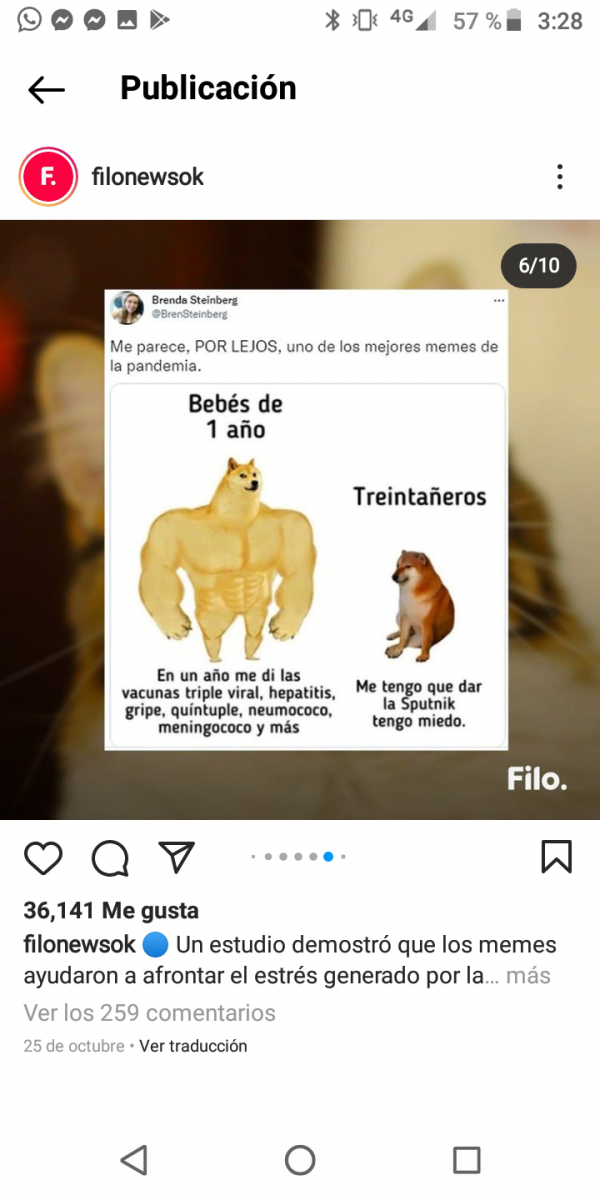Viewport: 600px width, 1200px height.
Task: Share the post via direct message
Action: tap(176, 857)
